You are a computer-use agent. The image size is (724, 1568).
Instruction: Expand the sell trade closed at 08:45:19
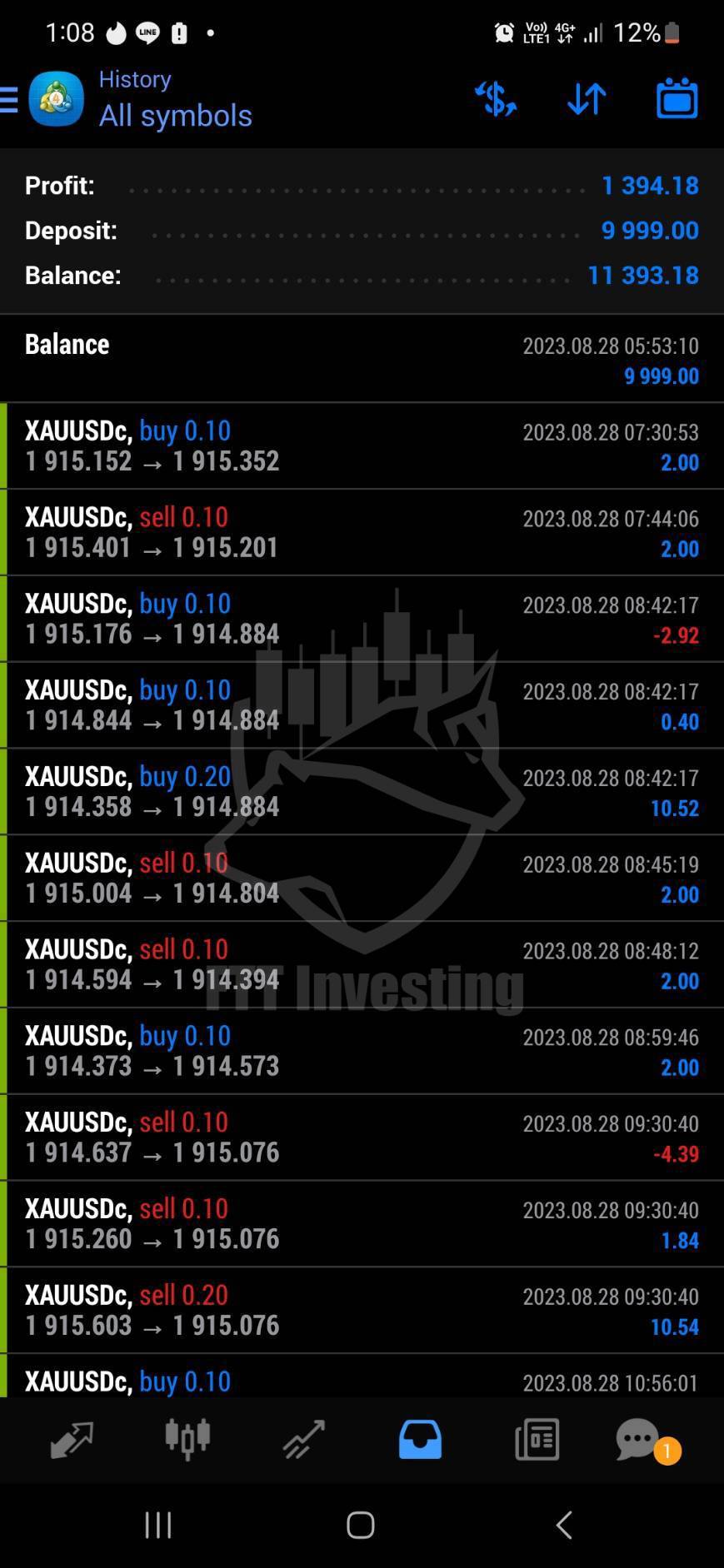click(x=362, y=879)
